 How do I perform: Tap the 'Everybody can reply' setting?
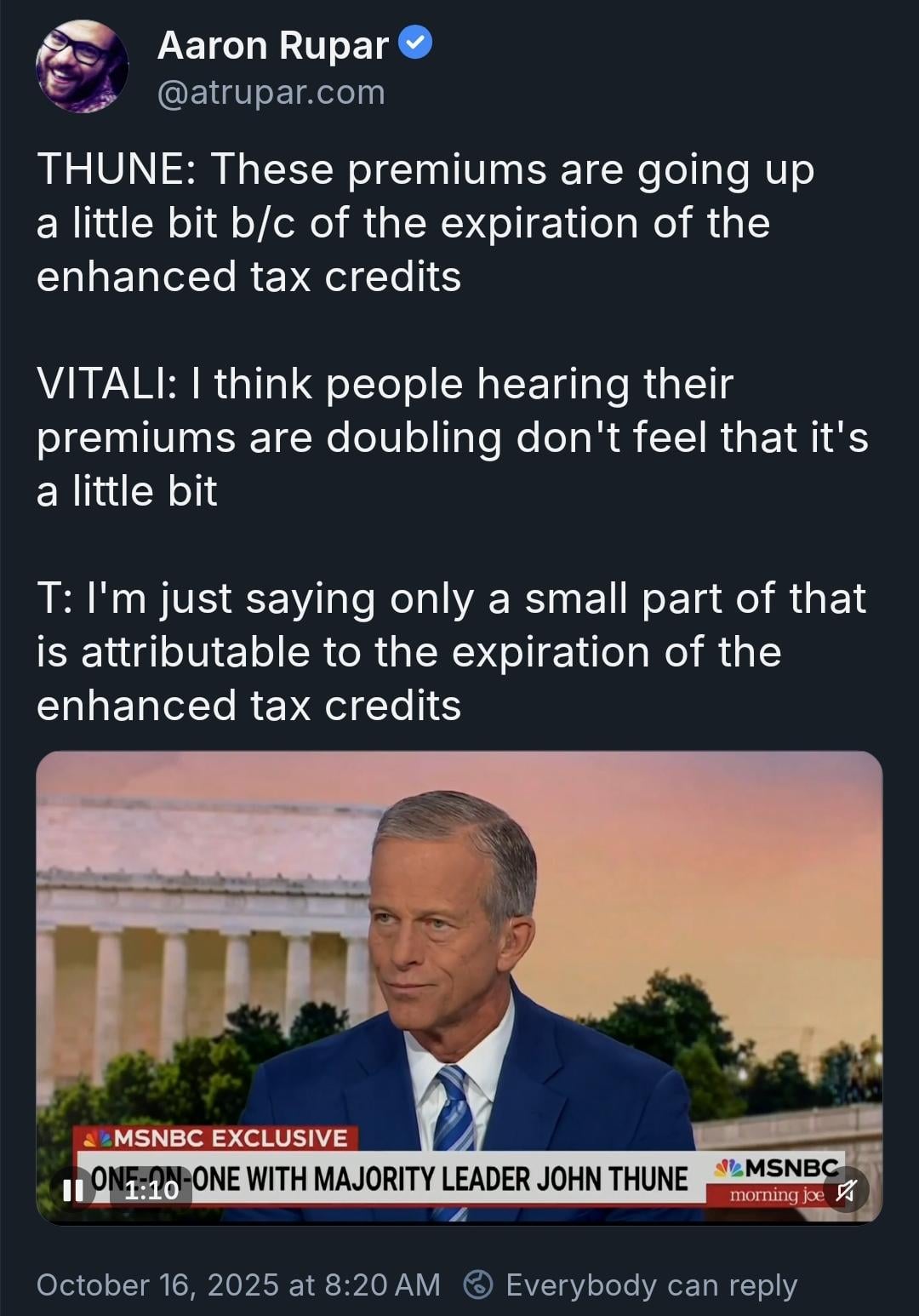631,1285
